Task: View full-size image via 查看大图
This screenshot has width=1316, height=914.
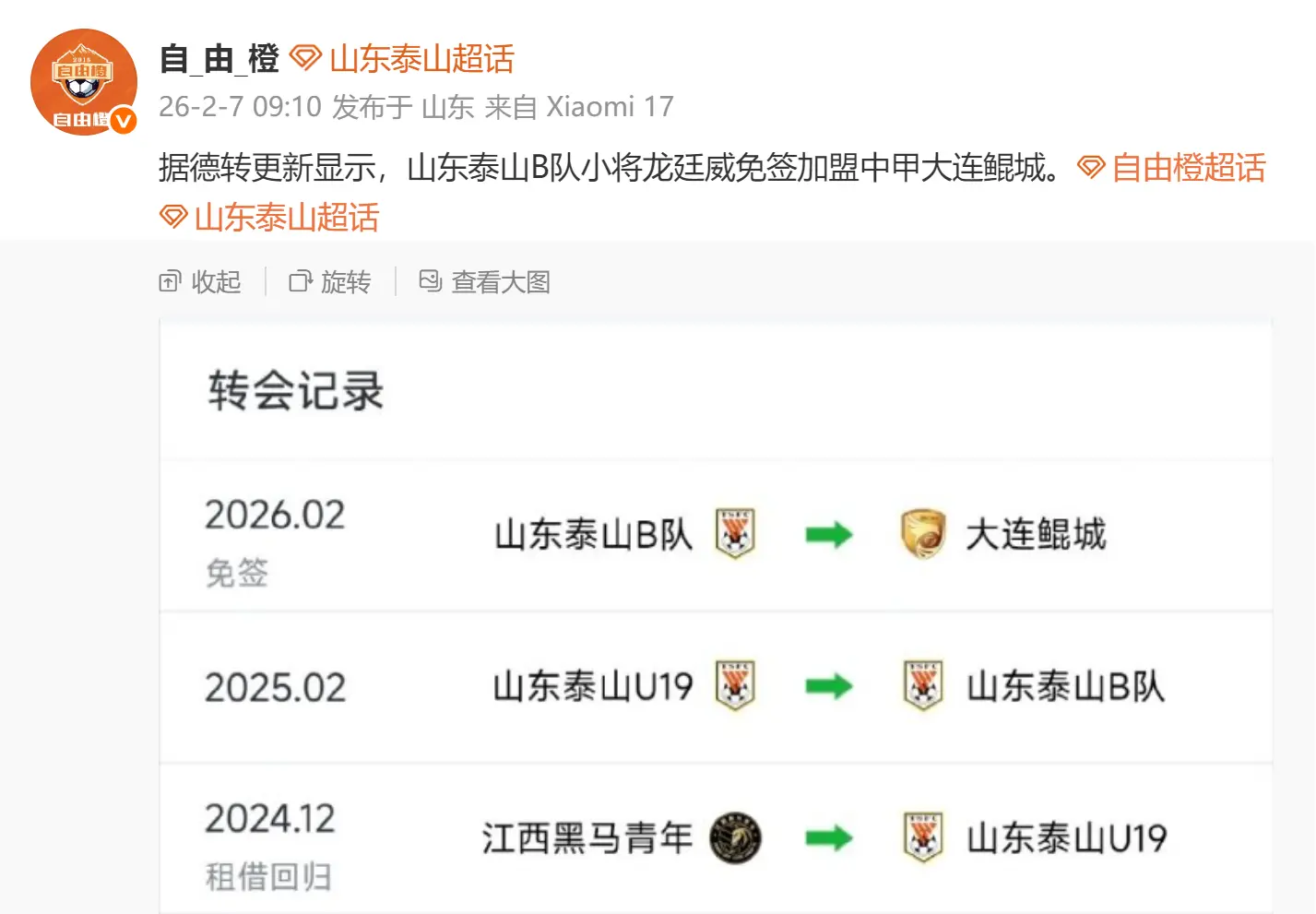Action: click(485, 281)
